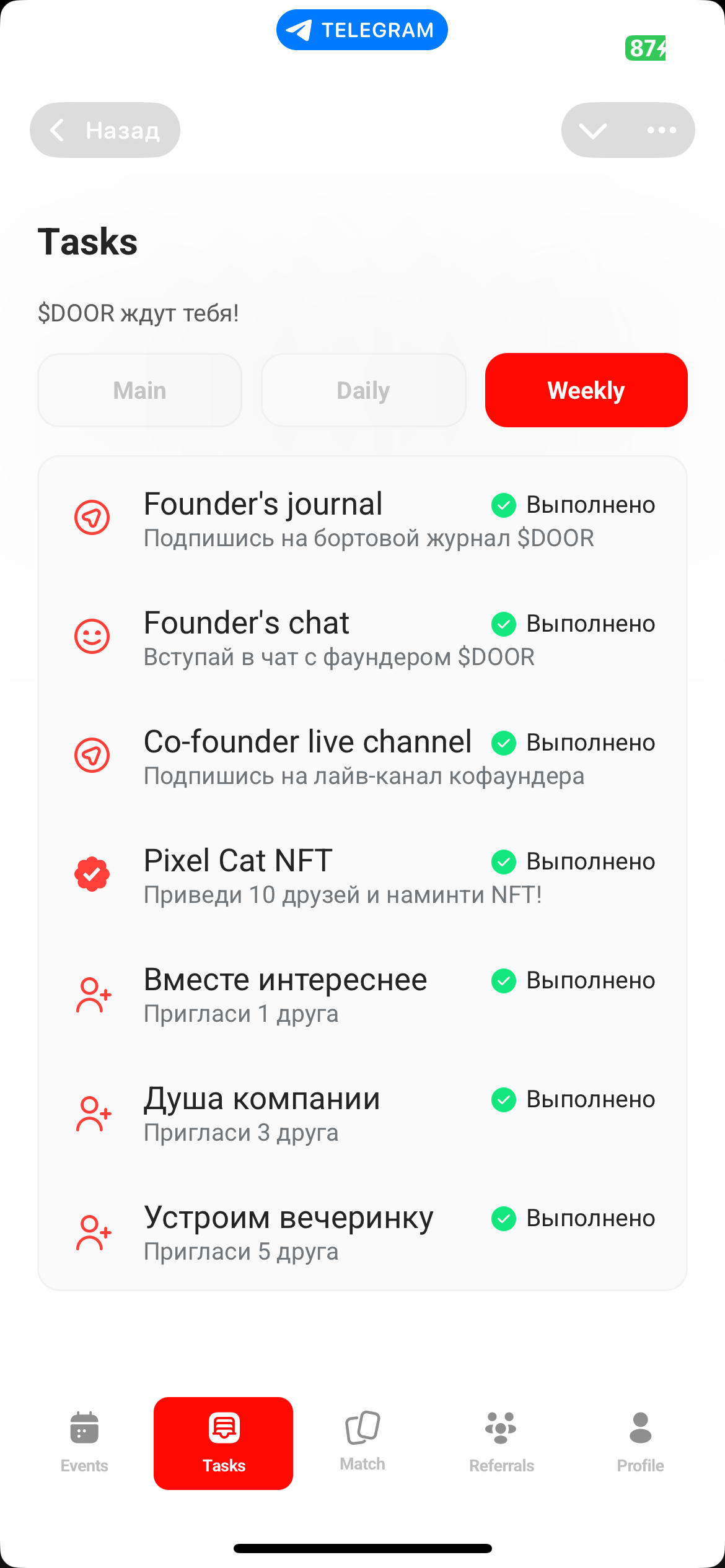The image size is (725, 1568).
Task: Select the Co-founder live channel paper-plane icon
Action: pos(92,755)
